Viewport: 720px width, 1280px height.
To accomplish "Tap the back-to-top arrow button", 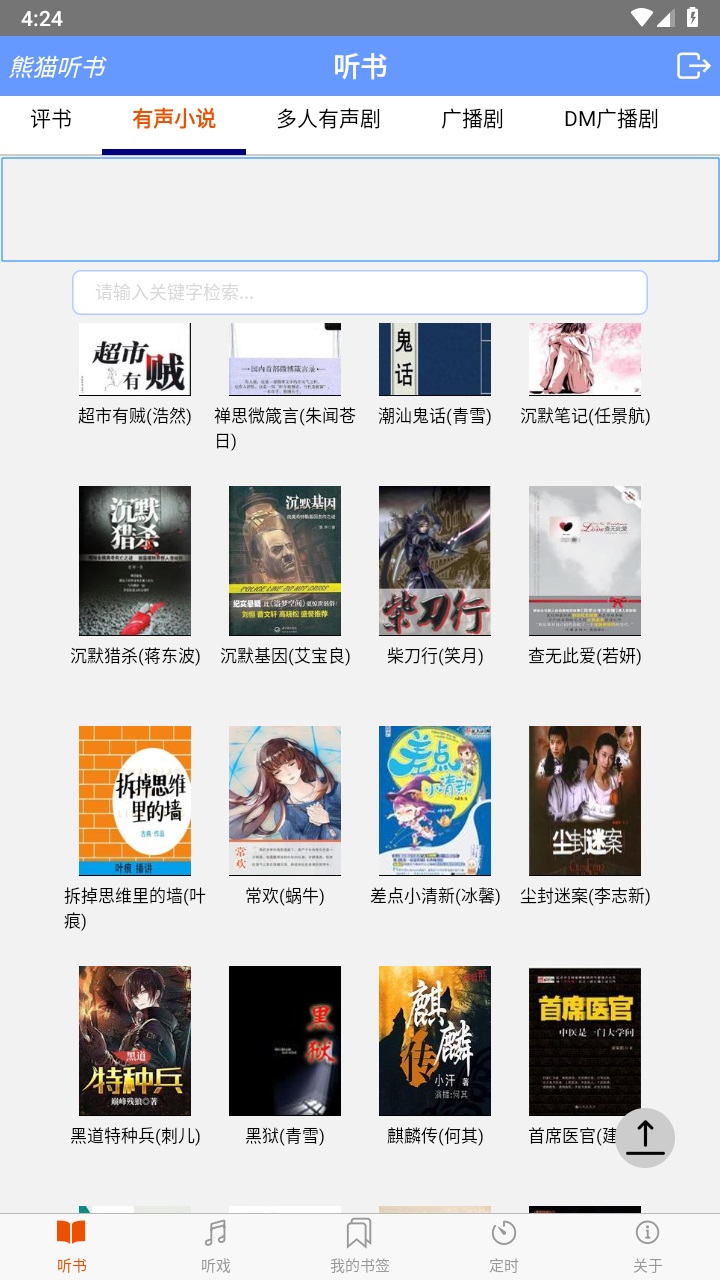I will click(645, 1137).
